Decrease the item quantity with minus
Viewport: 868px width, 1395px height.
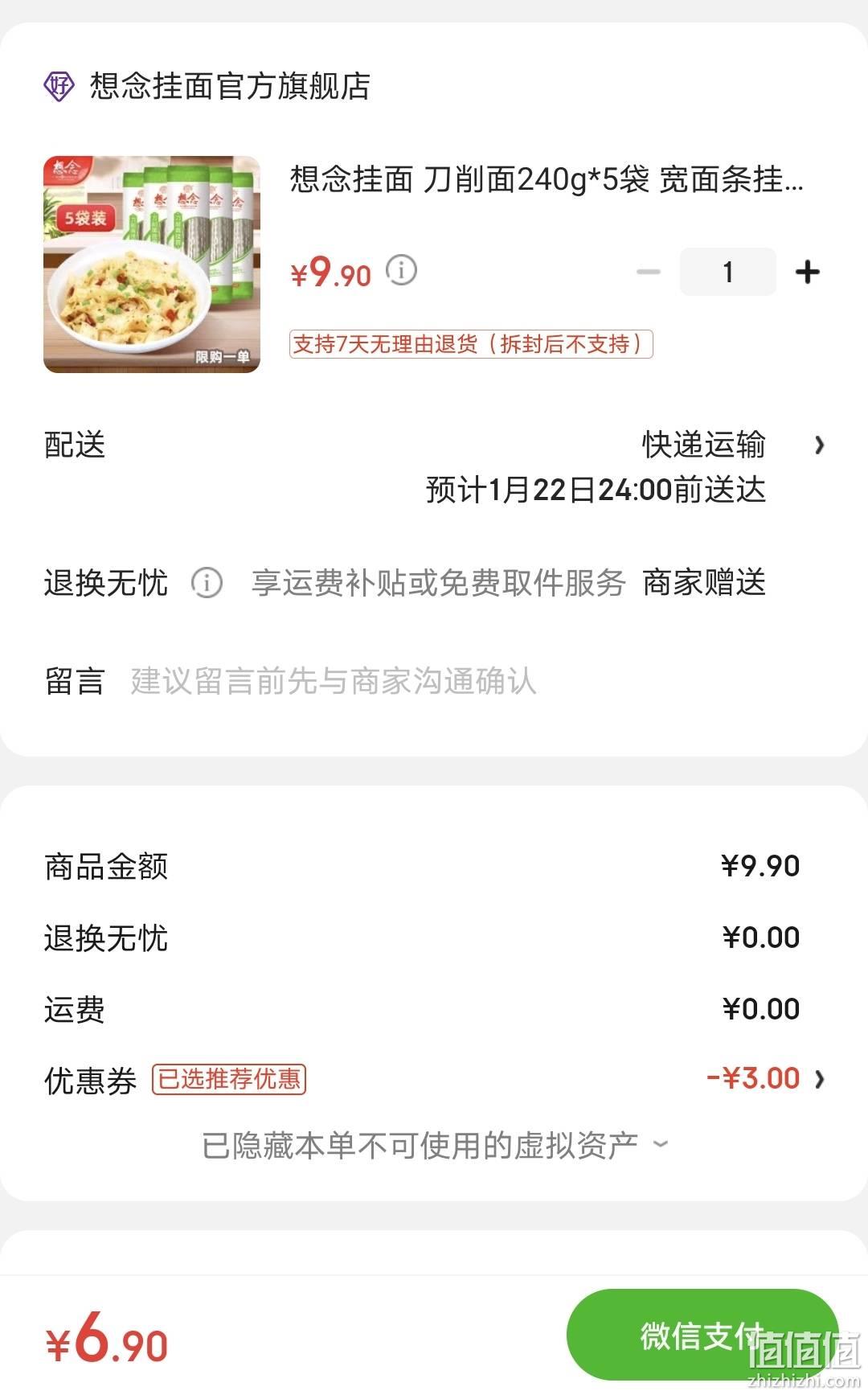tap(648, 273)
